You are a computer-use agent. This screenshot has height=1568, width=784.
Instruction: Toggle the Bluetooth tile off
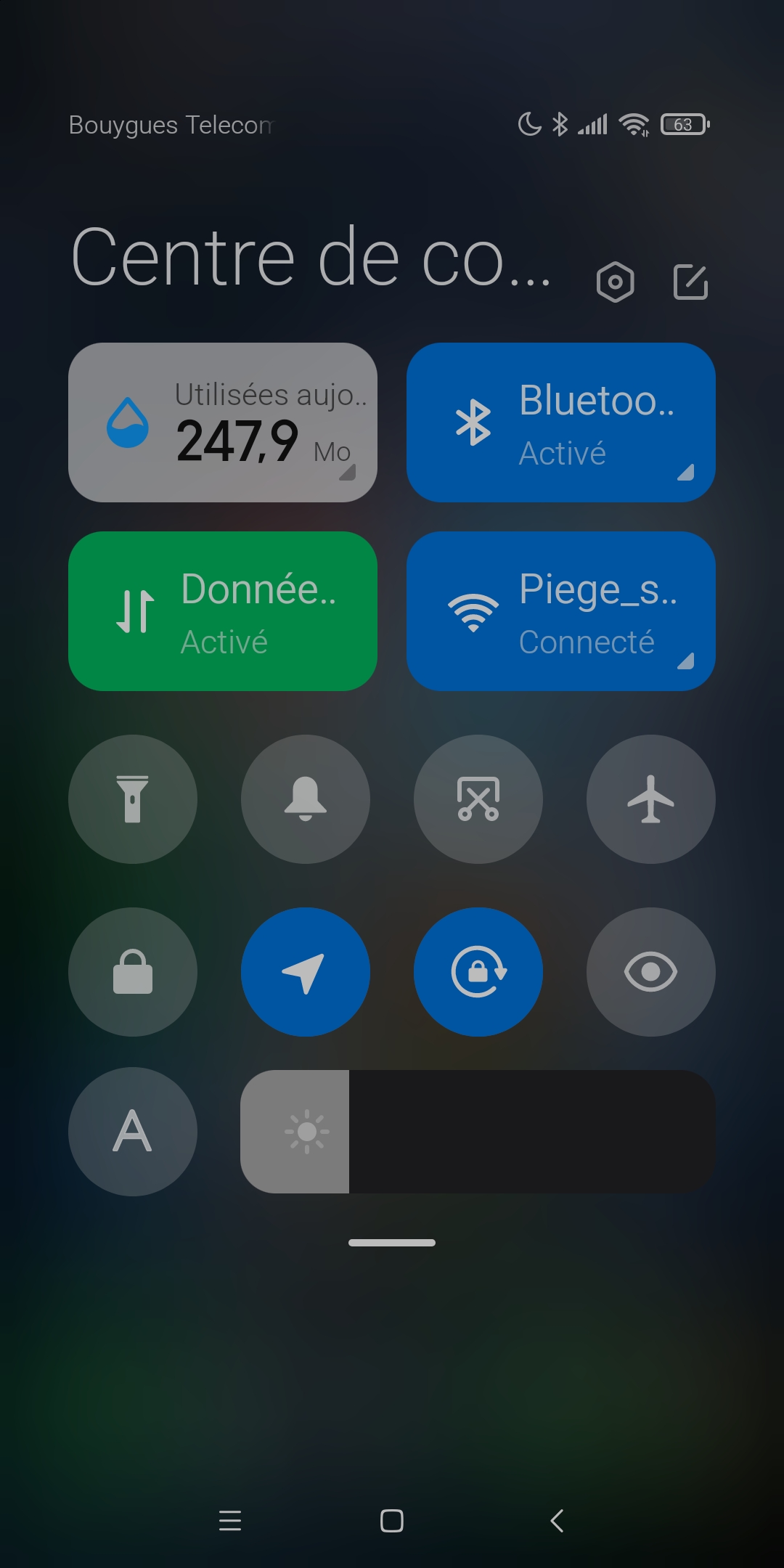pos(561,422)
